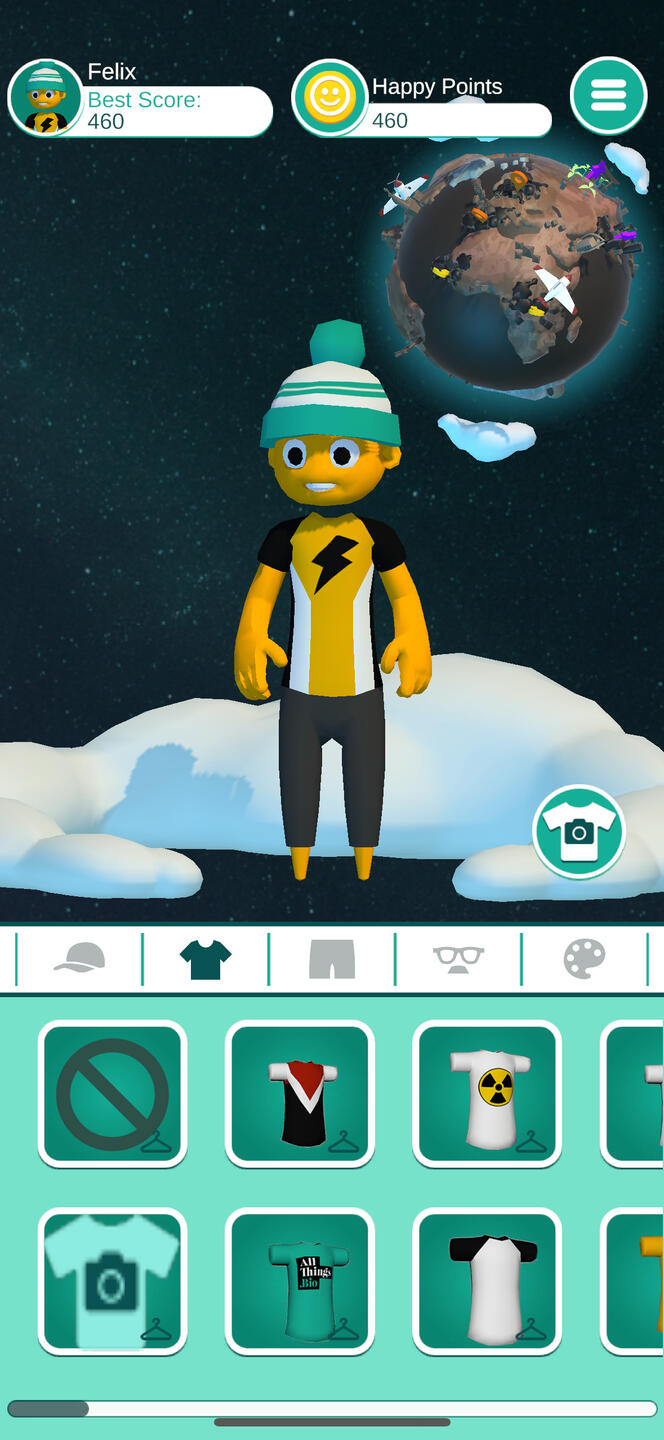664x1440 pixels.
Task: Select the shirts category tab
Action: [205, 959]
